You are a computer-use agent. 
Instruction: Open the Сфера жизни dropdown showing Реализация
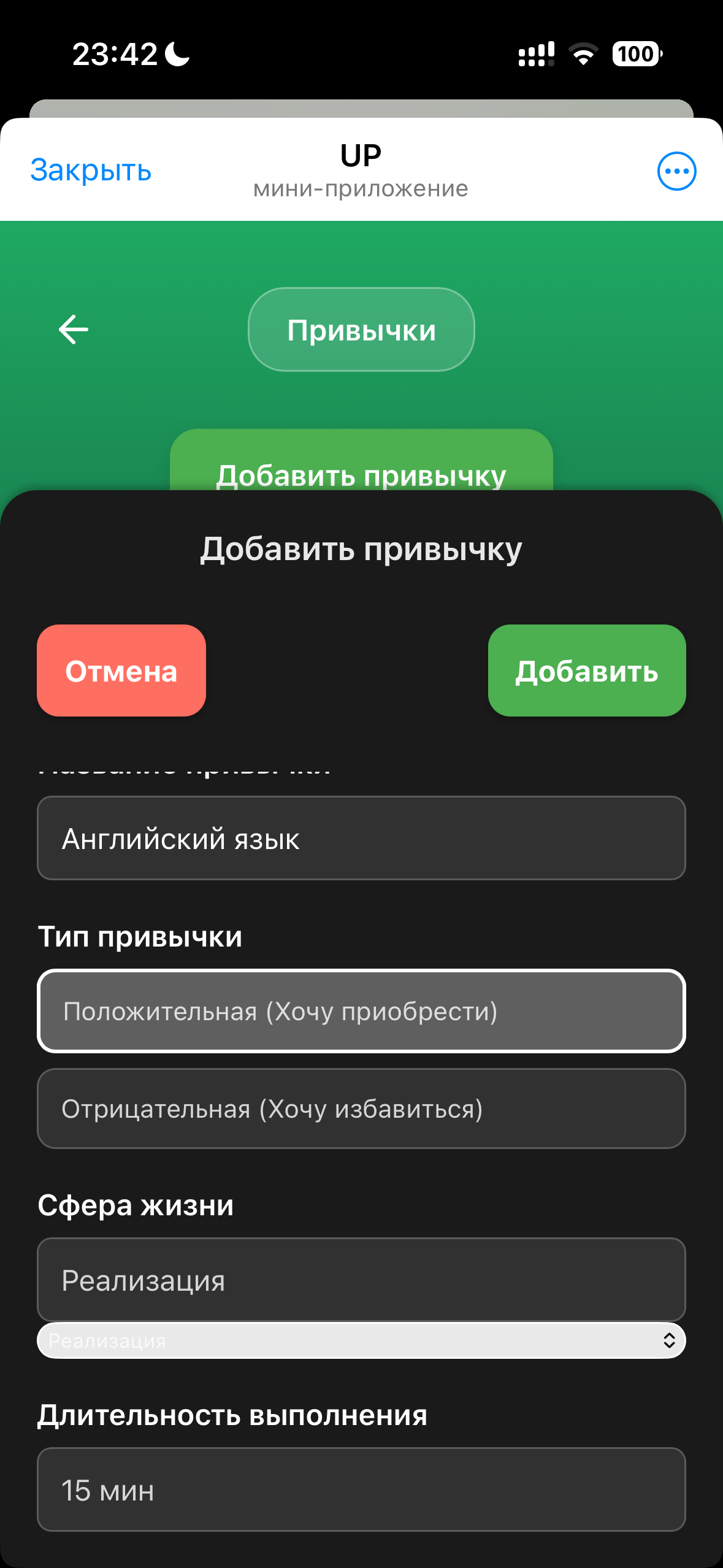click(x=362, y=1280)
